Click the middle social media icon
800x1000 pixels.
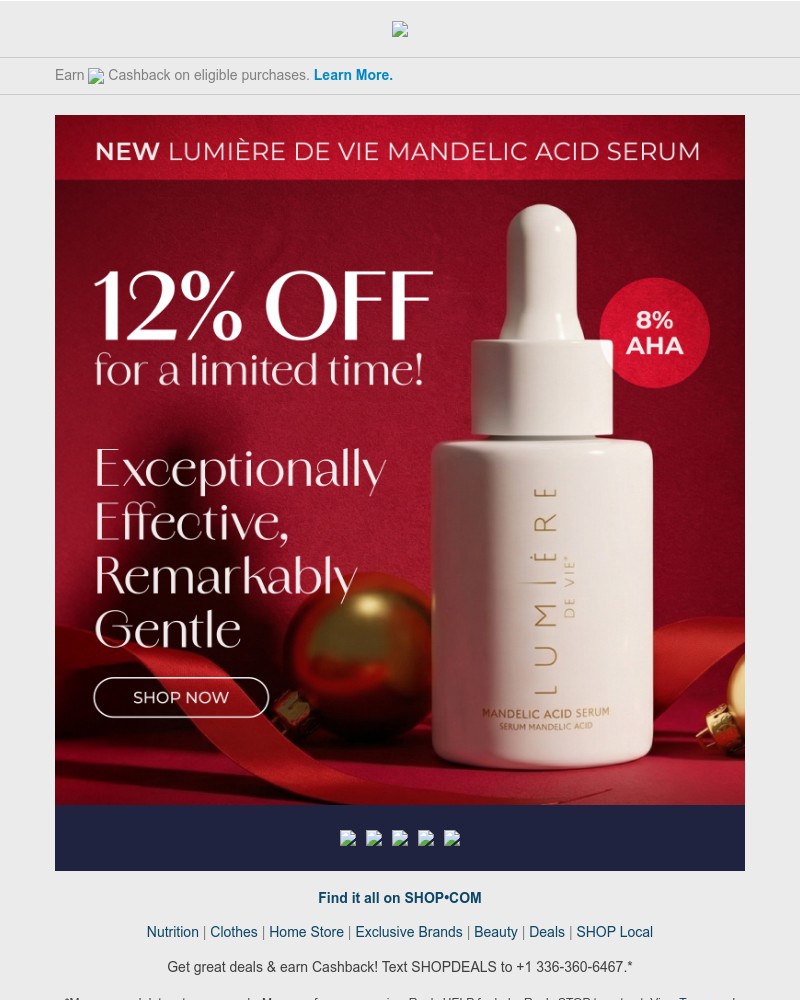point(400,839)
